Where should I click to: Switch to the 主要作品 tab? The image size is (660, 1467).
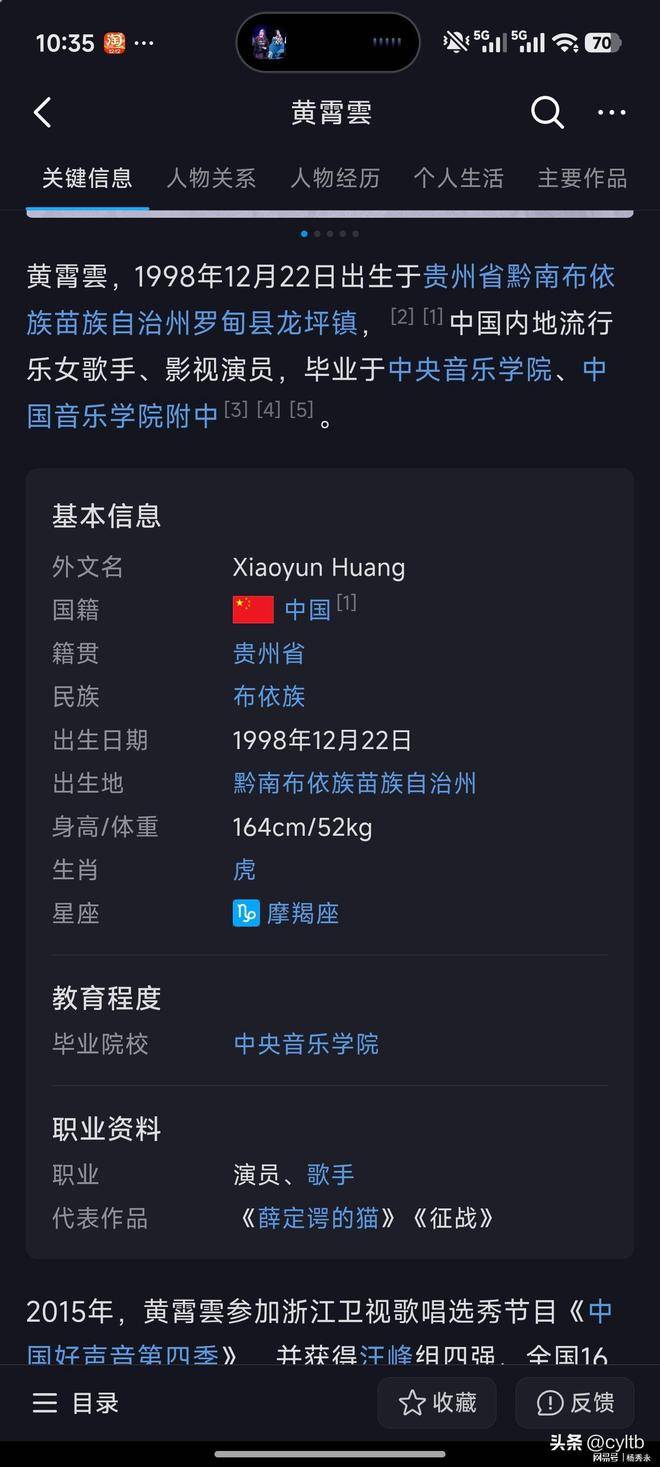582,178
